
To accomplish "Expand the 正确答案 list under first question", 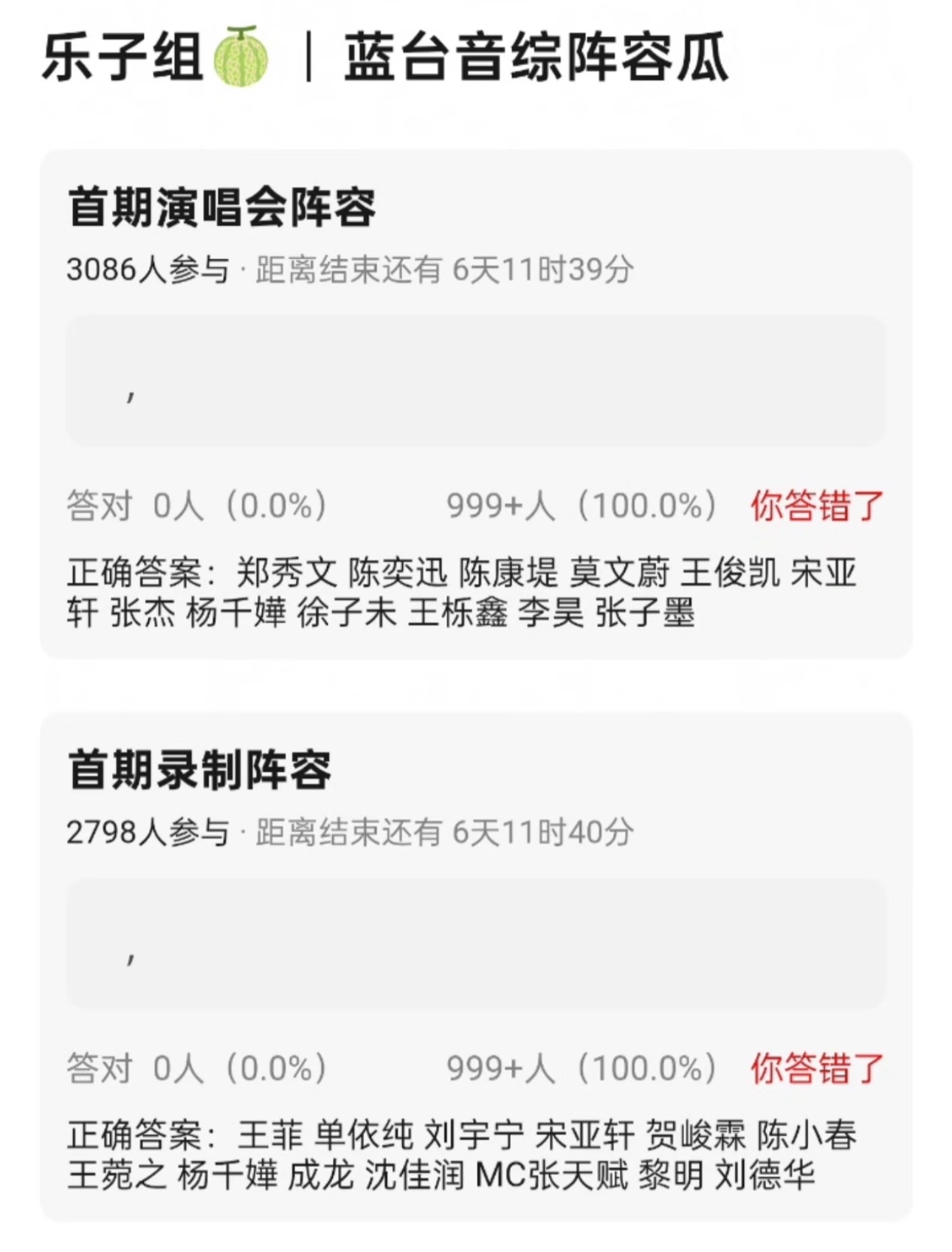I will click(x=472, y=594).
